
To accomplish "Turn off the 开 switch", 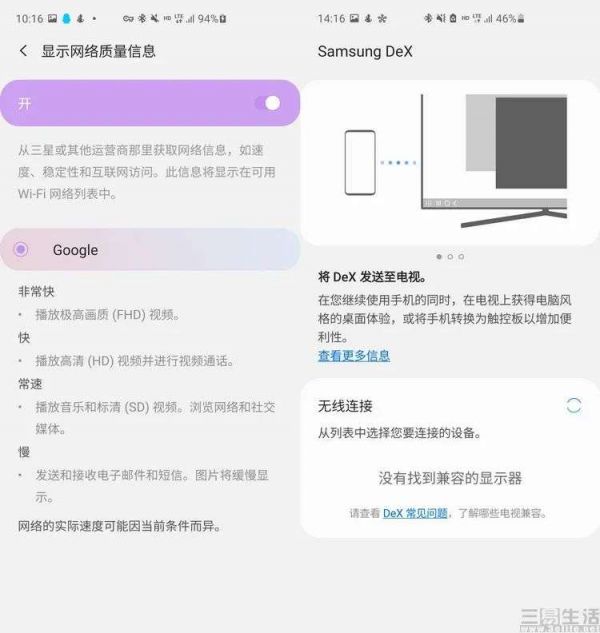I will 267,103.
